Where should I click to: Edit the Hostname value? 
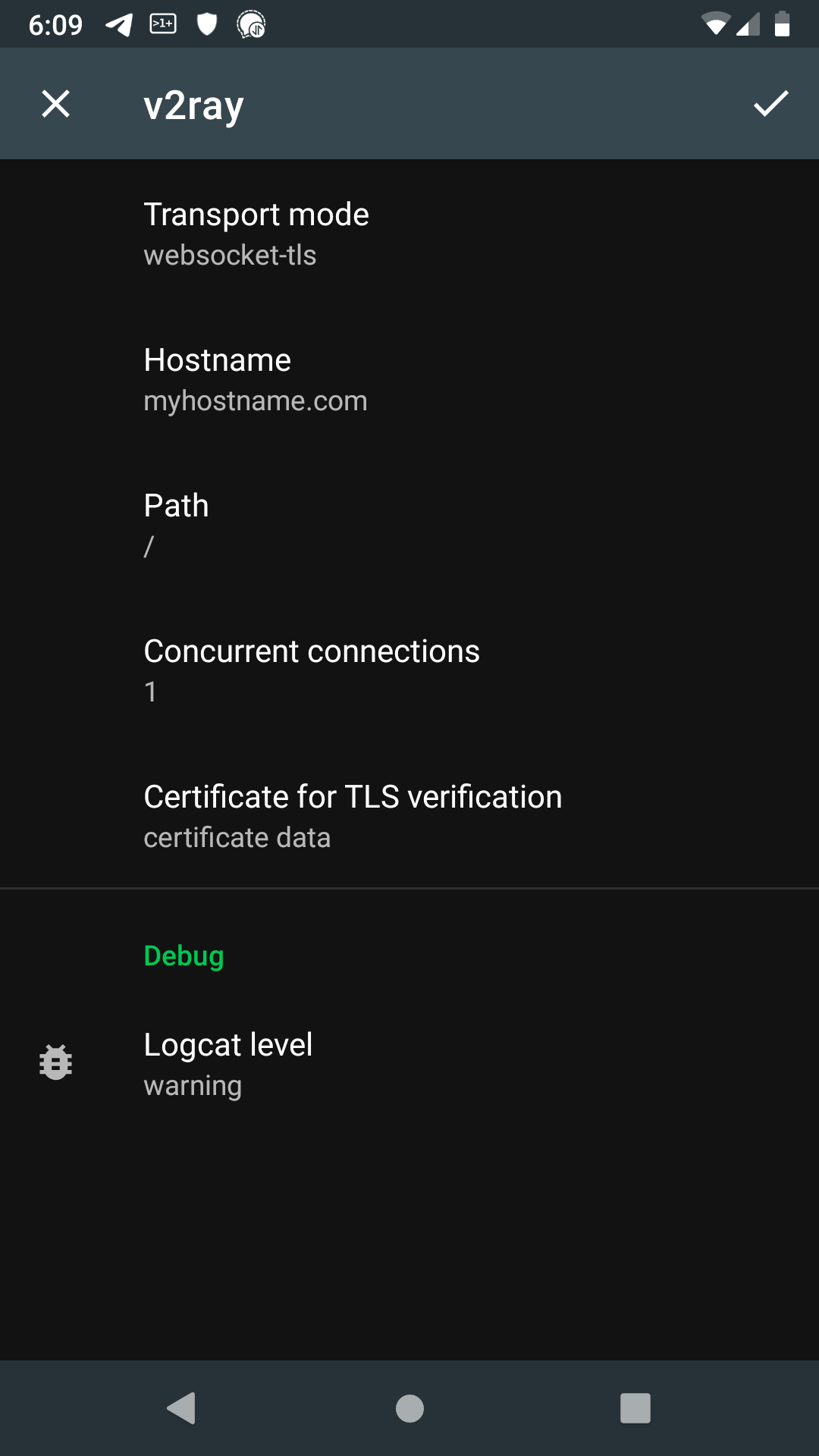pos(409,378)
